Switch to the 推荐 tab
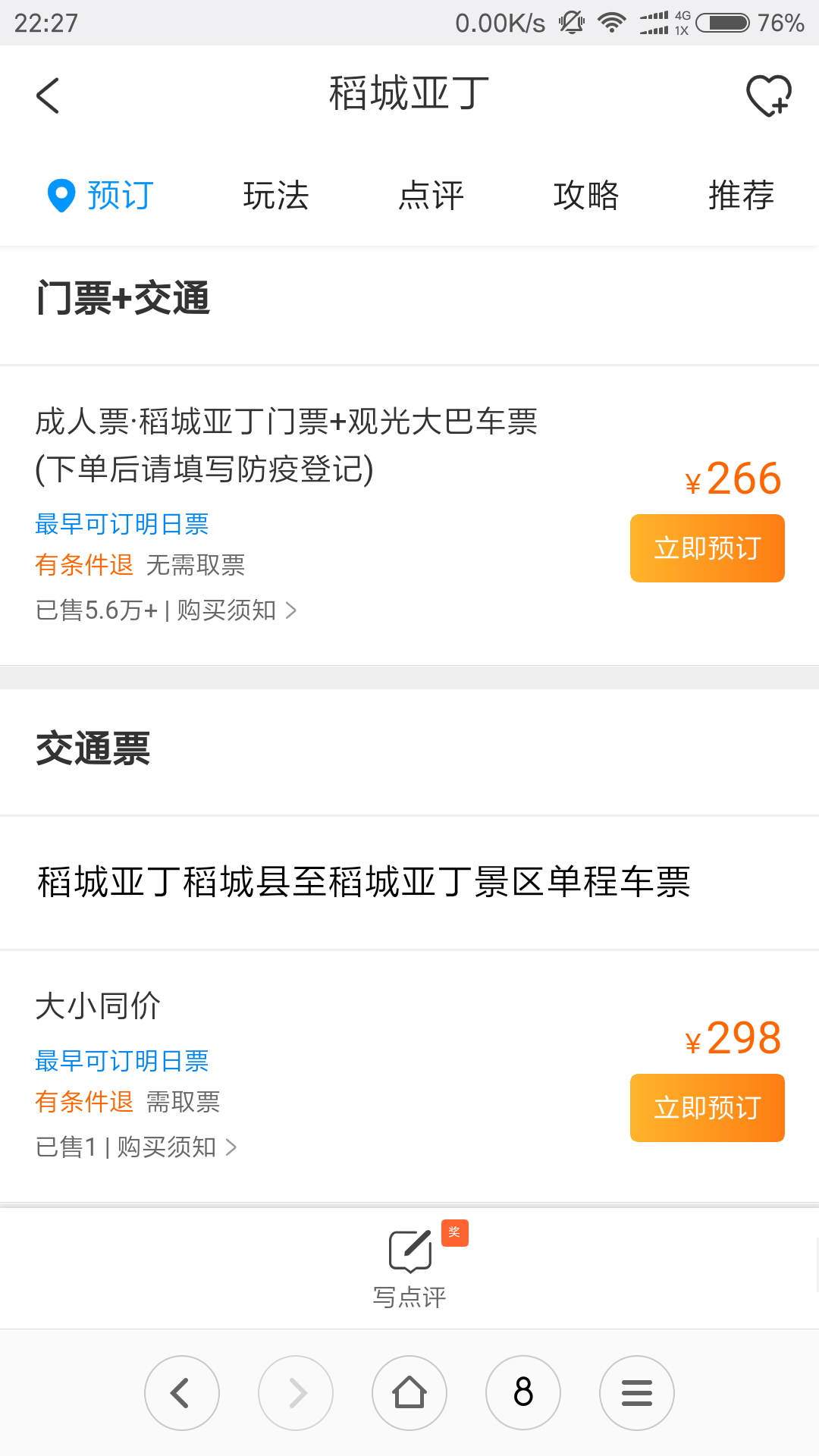 [741, 196]
